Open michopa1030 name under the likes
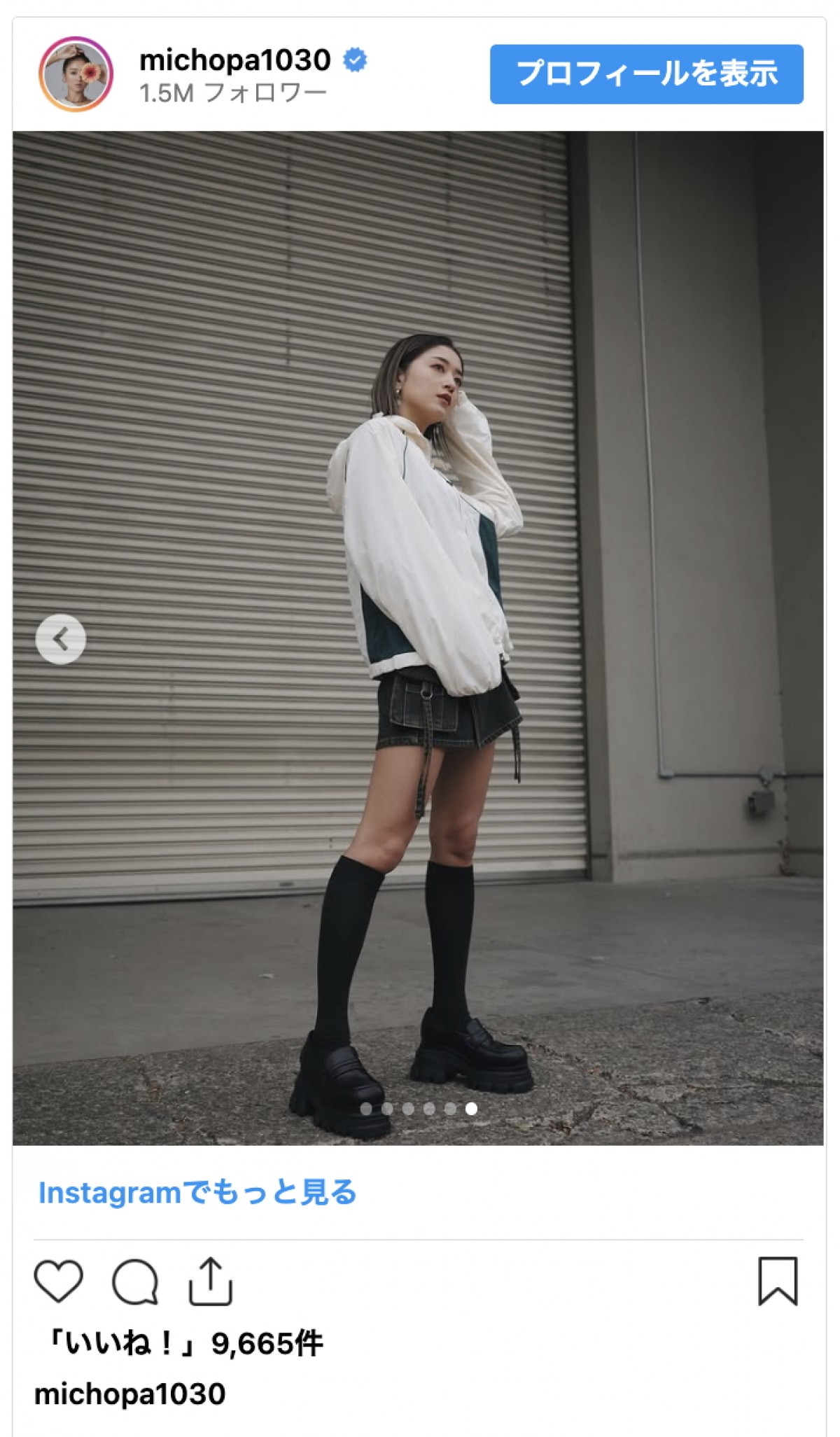Image resolution: width=840 pixels, height=1437 pixels. [130, 1394]
